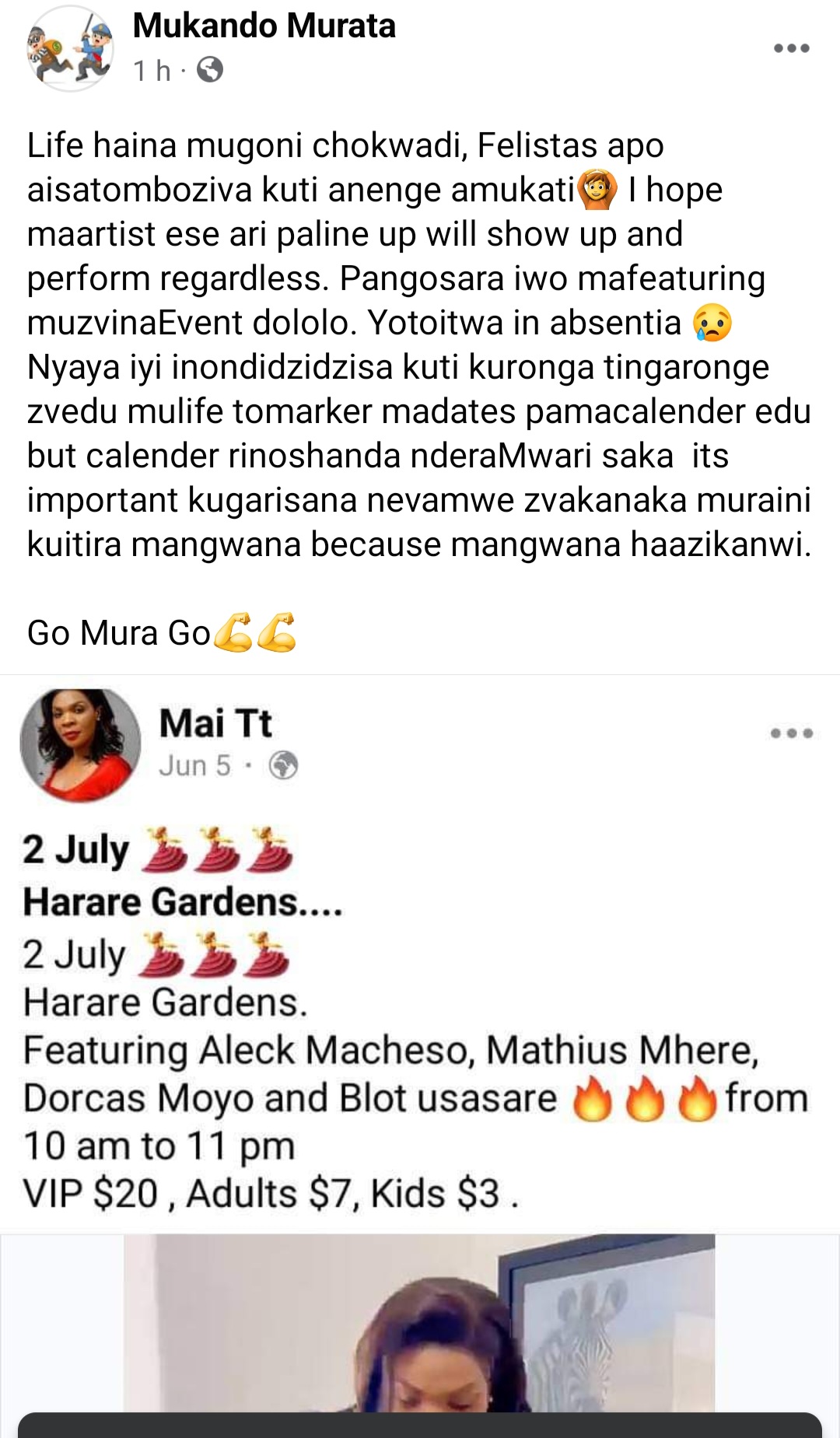
Task: Open overflow menu on Mukando Murata's post
Action: coord(791,48)
